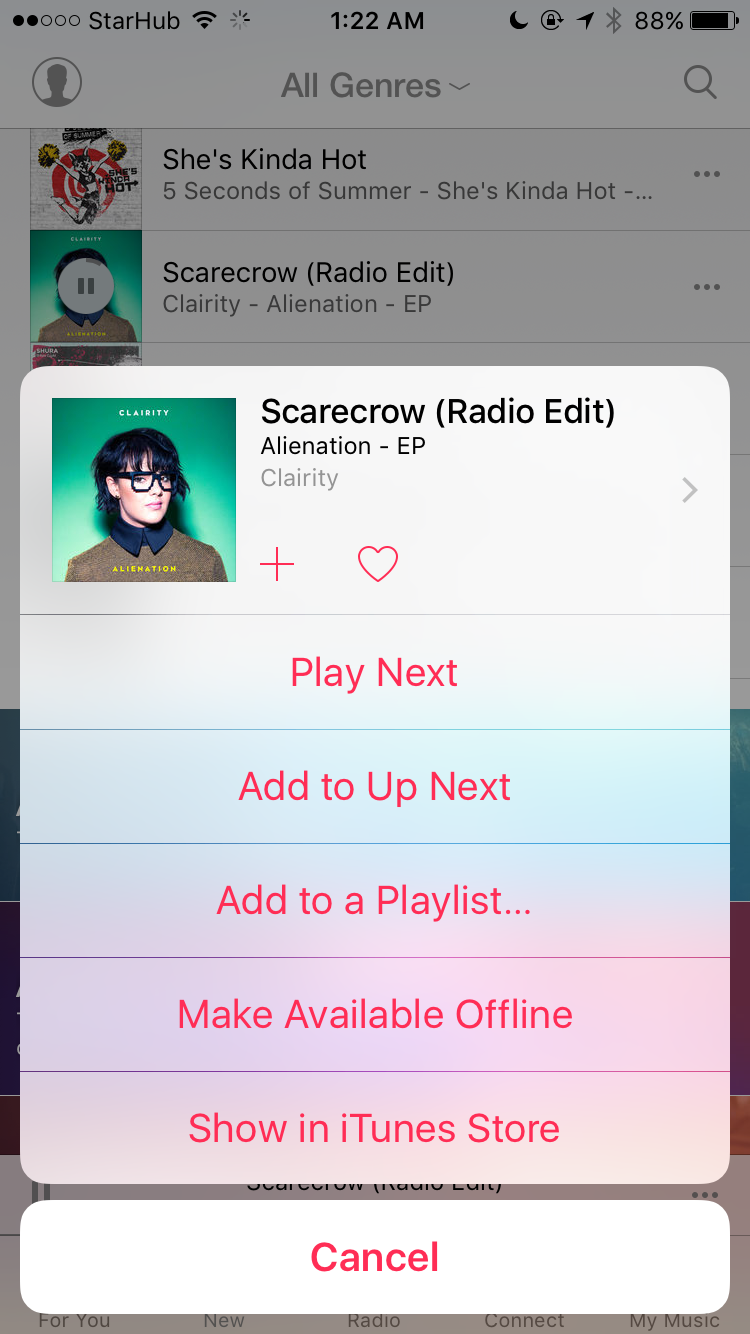
Task: Select Add to a Playlist
Action: point(374,901)
